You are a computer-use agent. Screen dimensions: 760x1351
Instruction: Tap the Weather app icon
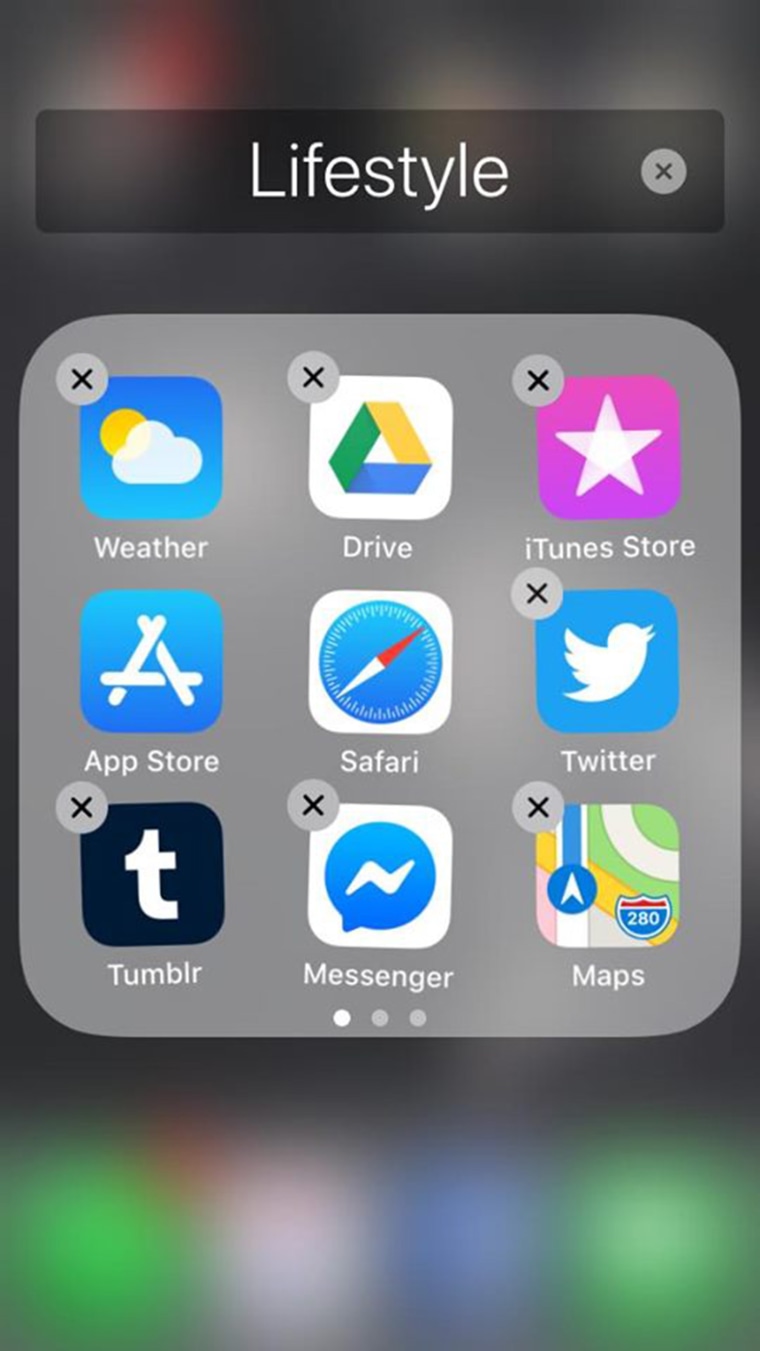(x=151, y=447)
